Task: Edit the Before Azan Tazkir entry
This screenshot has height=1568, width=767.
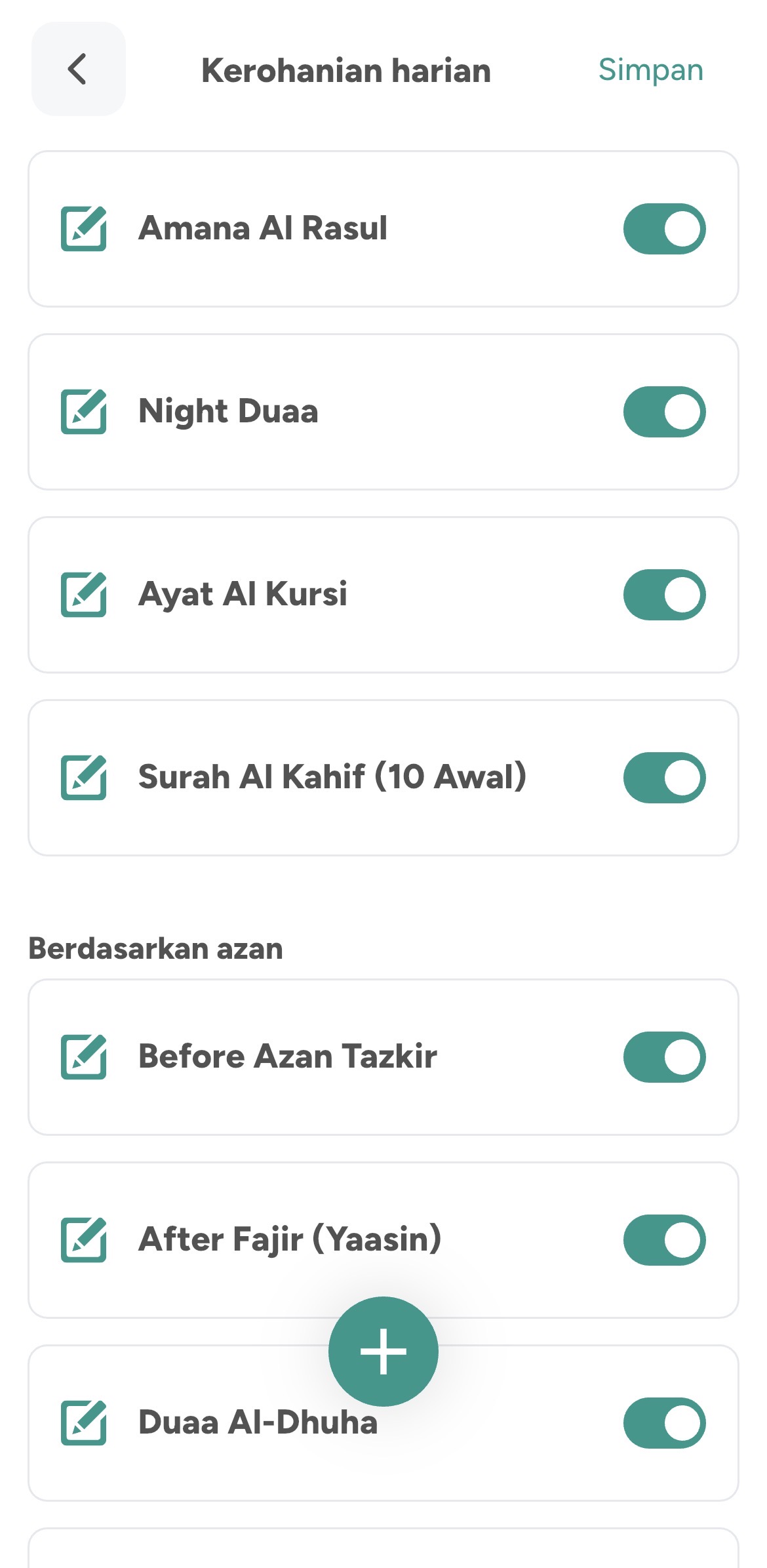Action: (x=84, y=1056)
